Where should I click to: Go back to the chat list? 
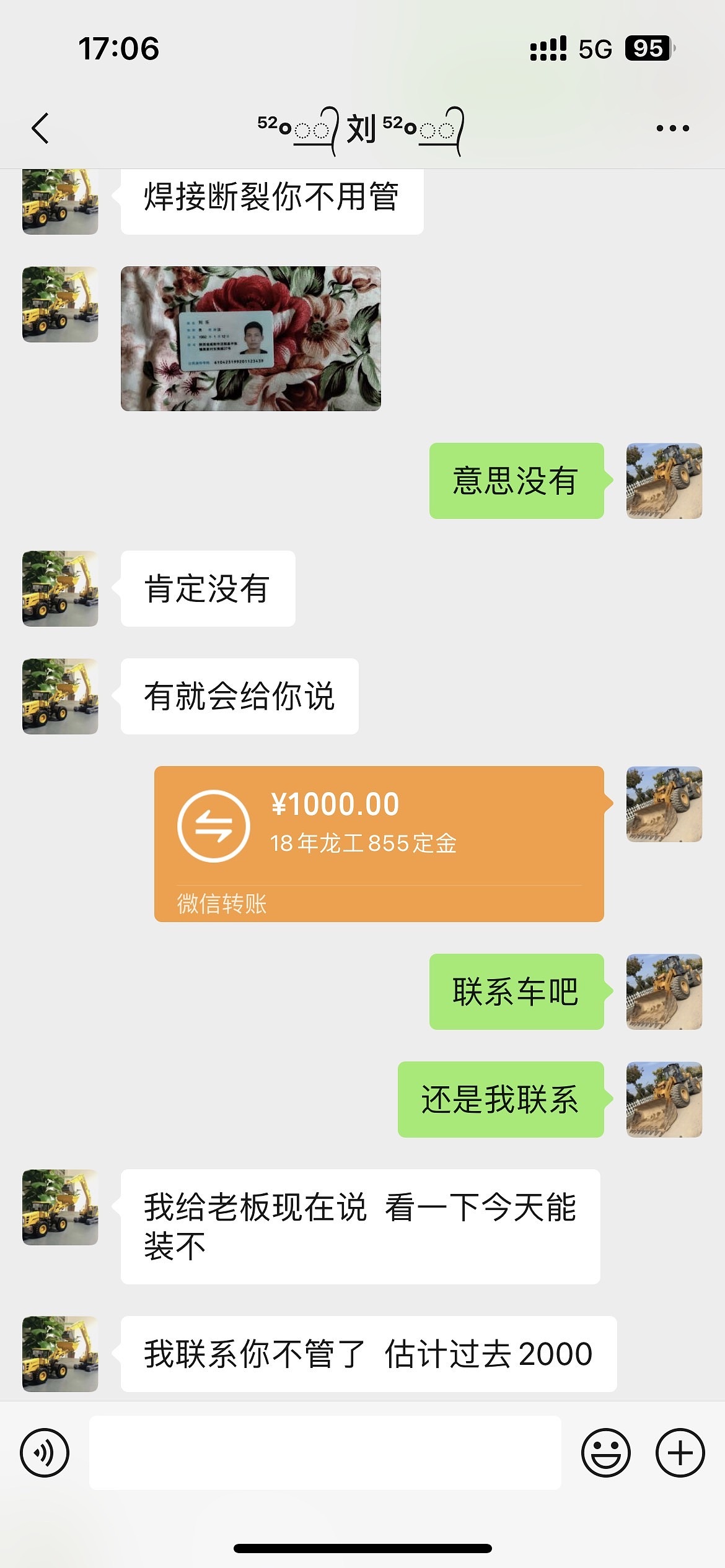point(40,129)
